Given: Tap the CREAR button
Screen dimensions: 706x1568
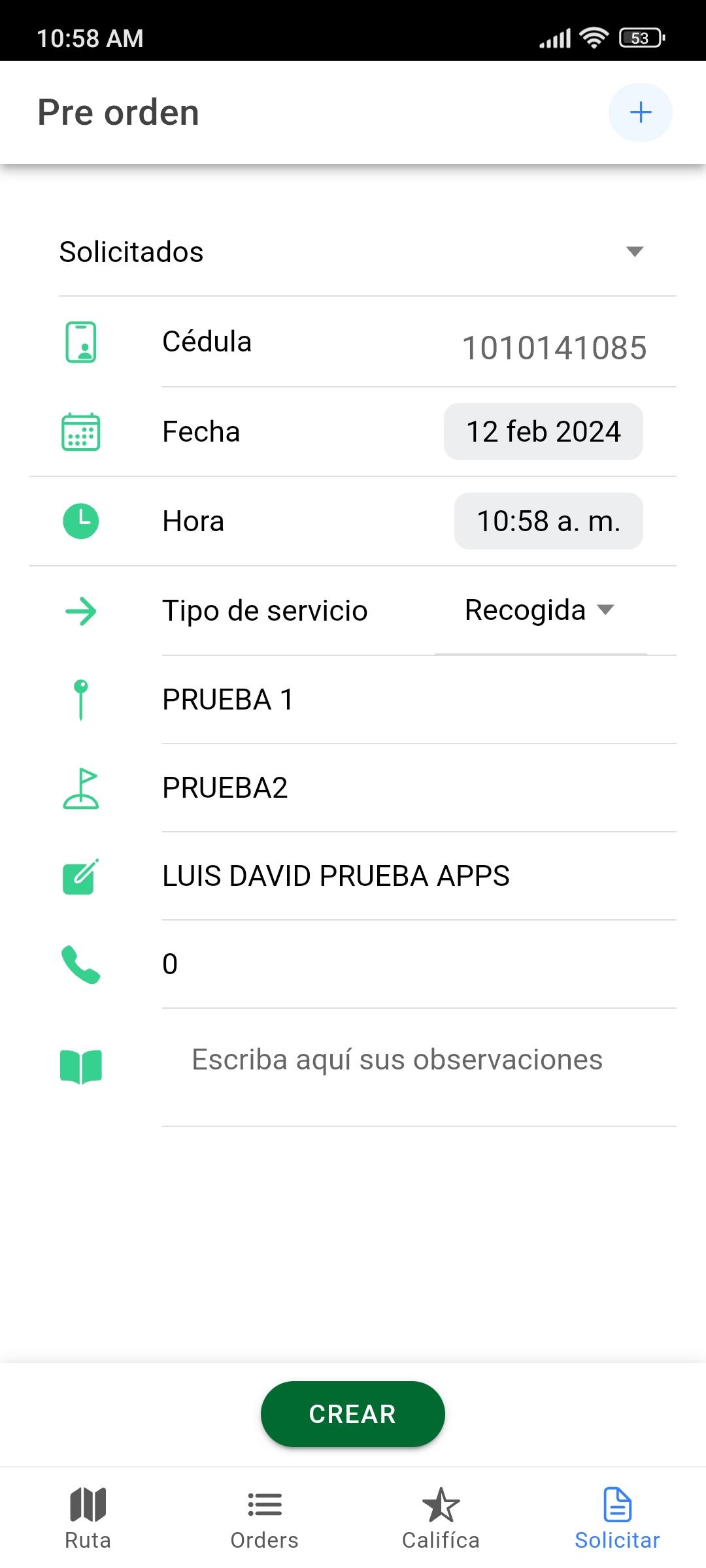Looking at the screenshot, I should point(353,1414).
